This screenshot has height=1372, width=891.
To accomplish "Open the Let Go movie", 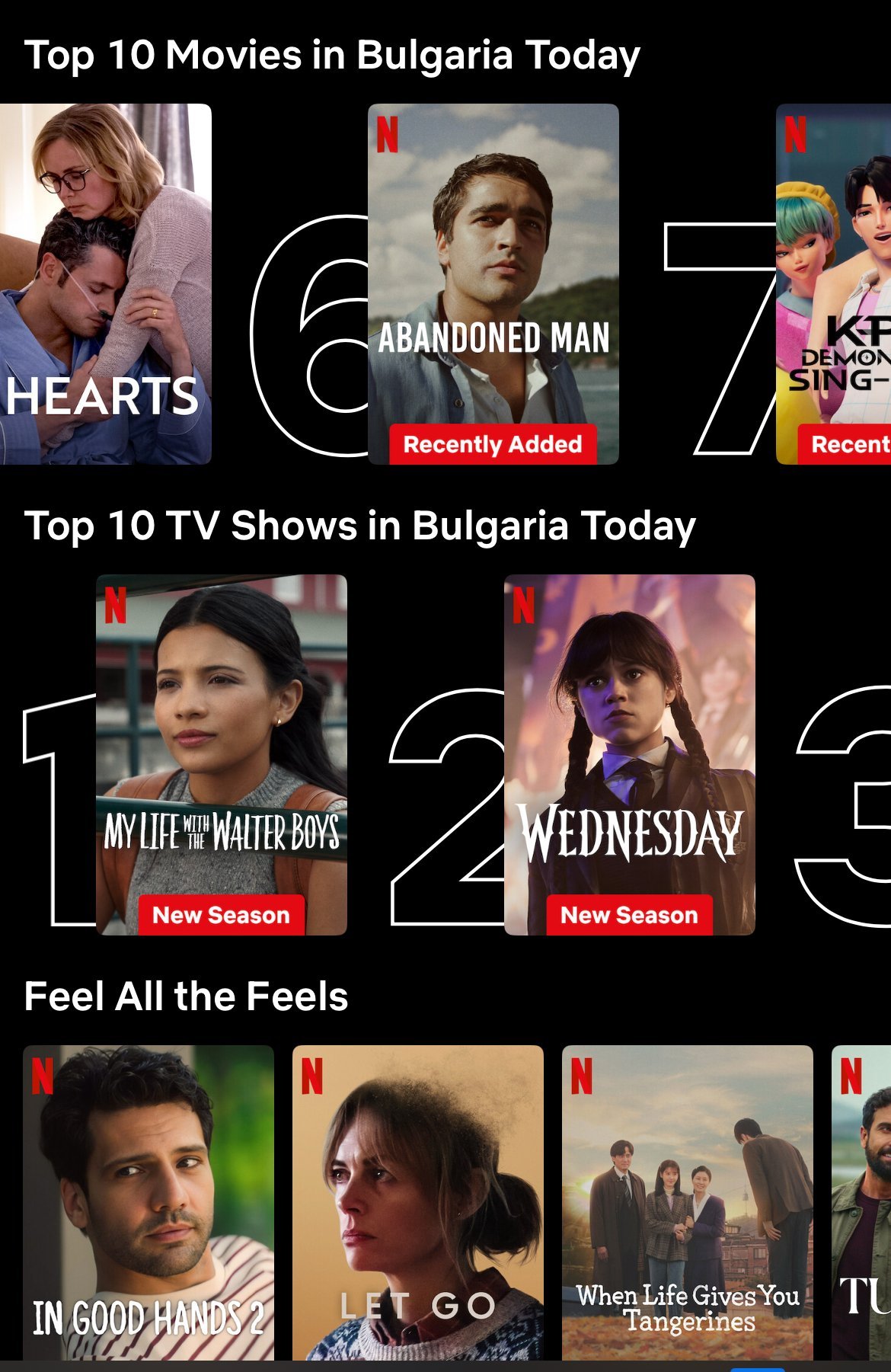I will click(x=418, y=1203).
